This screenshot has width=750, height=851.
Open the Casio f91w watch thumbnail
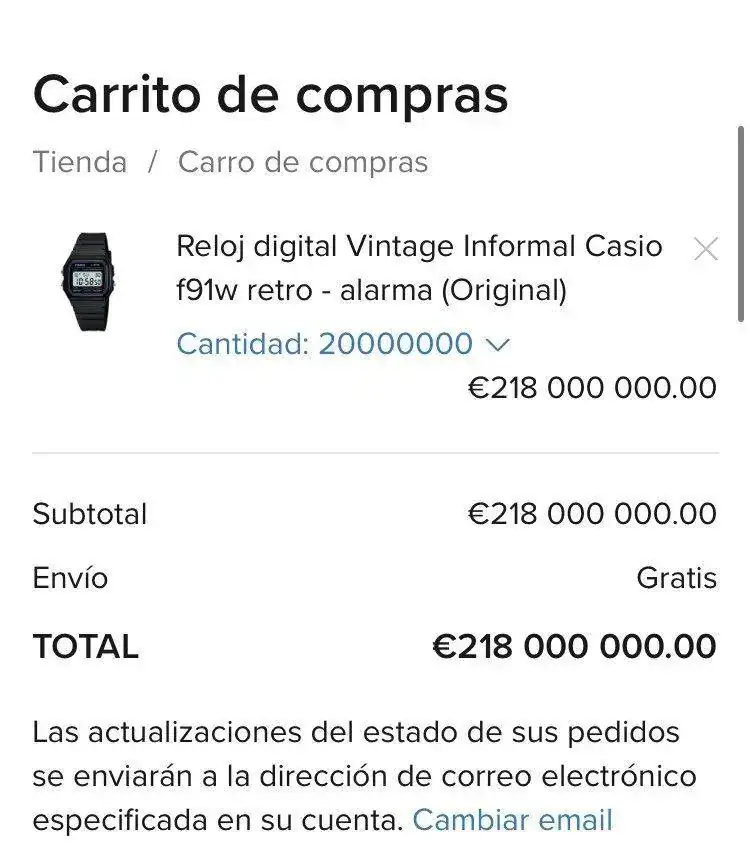(90, 282)
